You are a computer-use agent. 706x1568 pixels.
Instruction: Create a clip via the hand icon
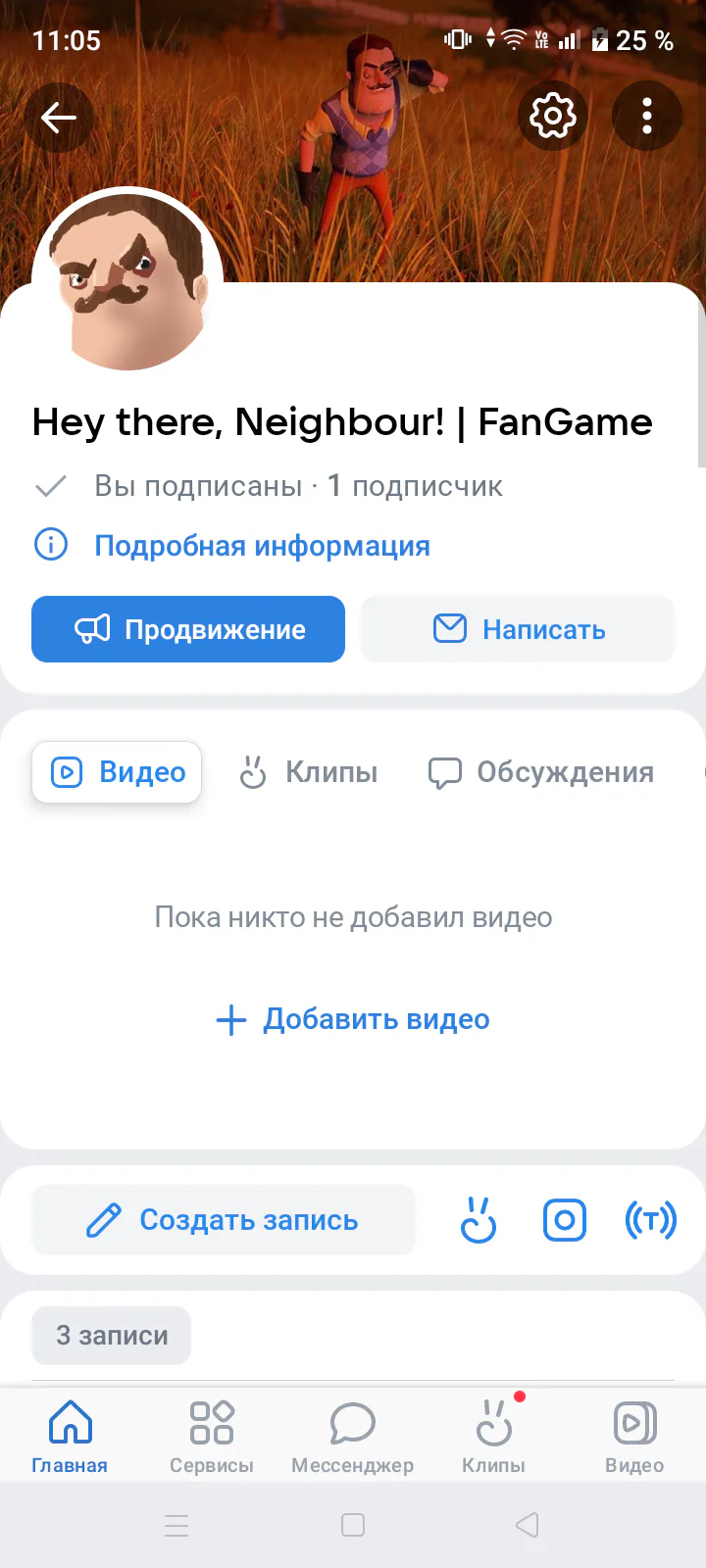479,1220
